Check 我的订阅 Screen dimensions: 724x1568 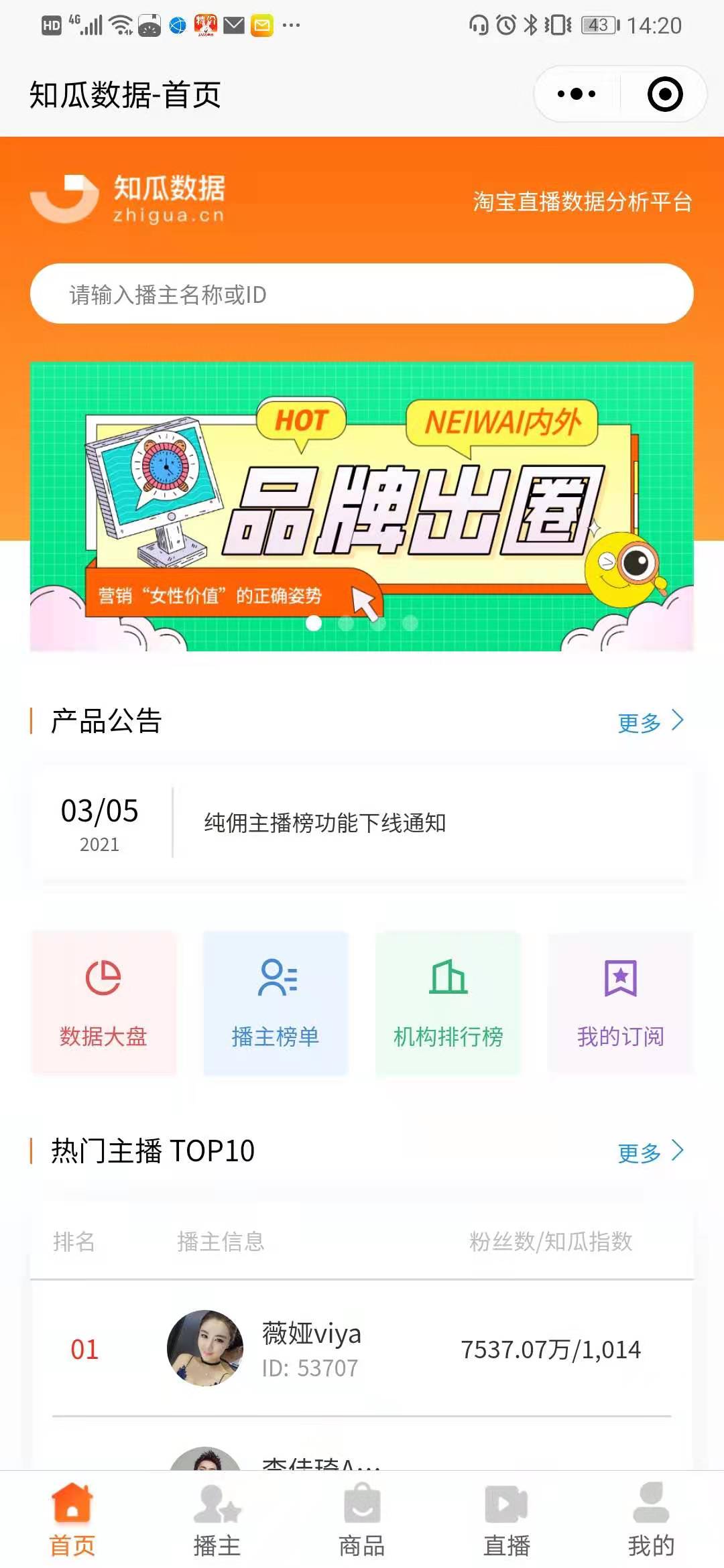pos(620,1003)
